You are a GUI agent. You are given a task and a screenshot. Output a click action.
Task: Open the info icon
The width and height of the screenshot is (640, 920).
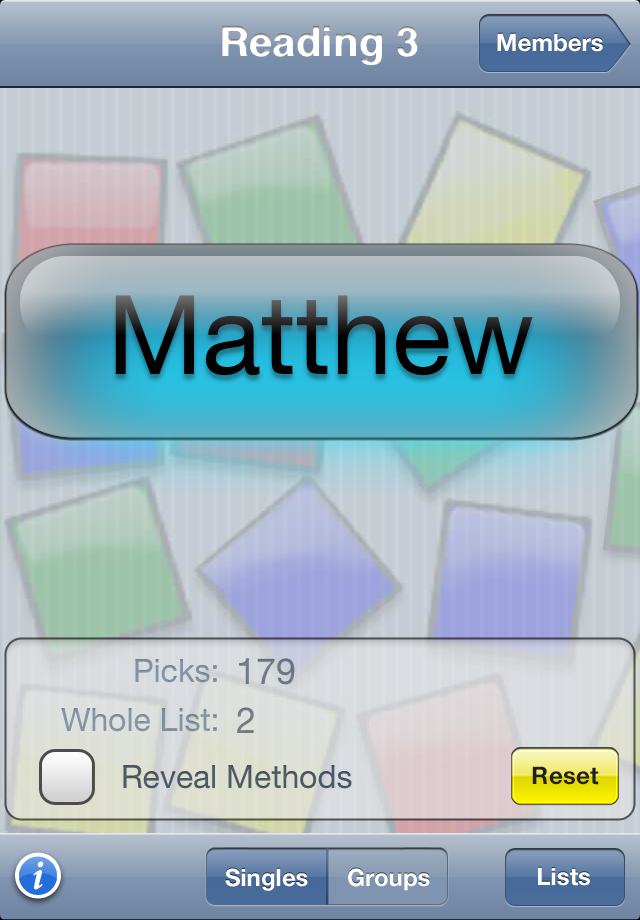click(38, 877)
